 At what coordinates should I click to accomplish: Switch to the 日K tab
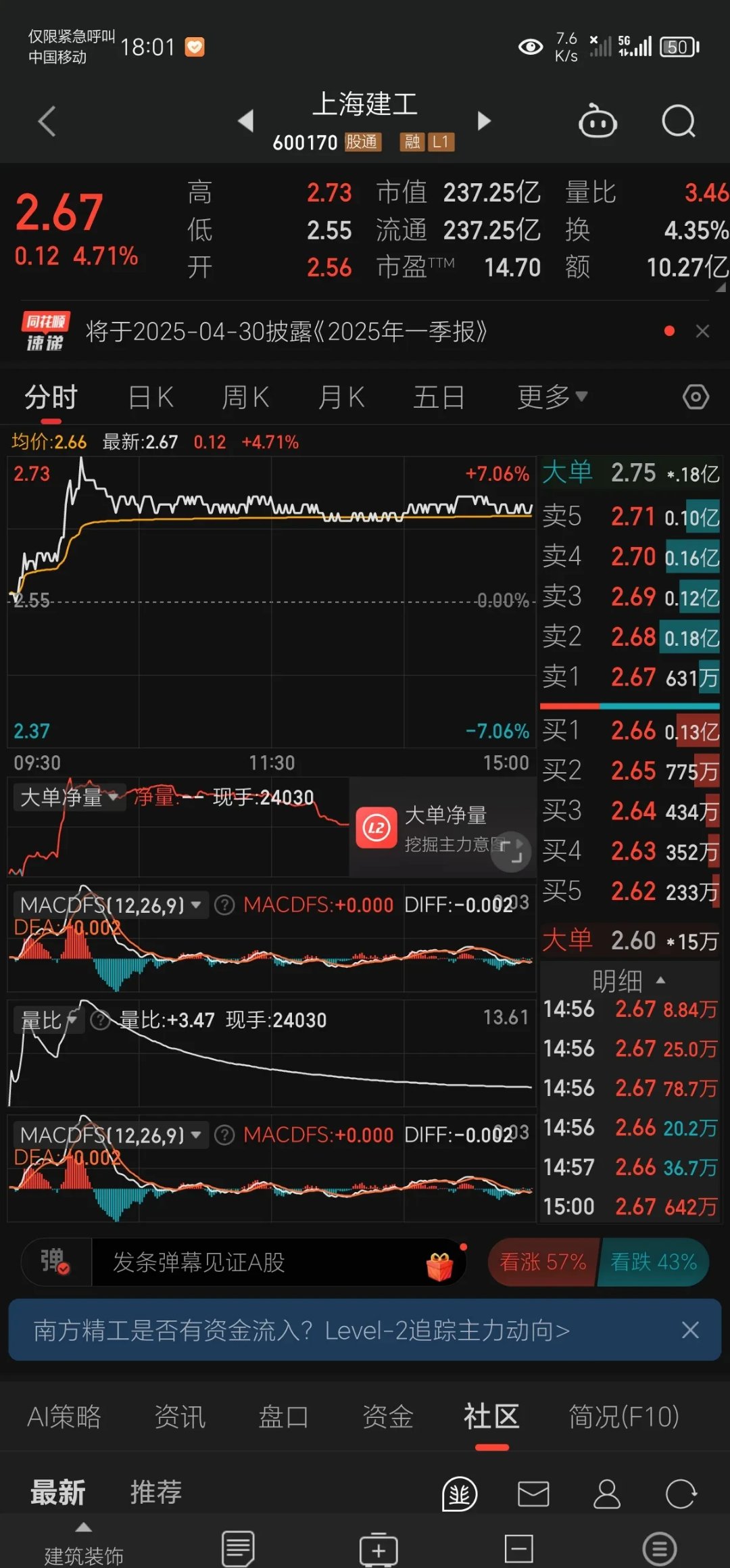click(x=150, y=397)
